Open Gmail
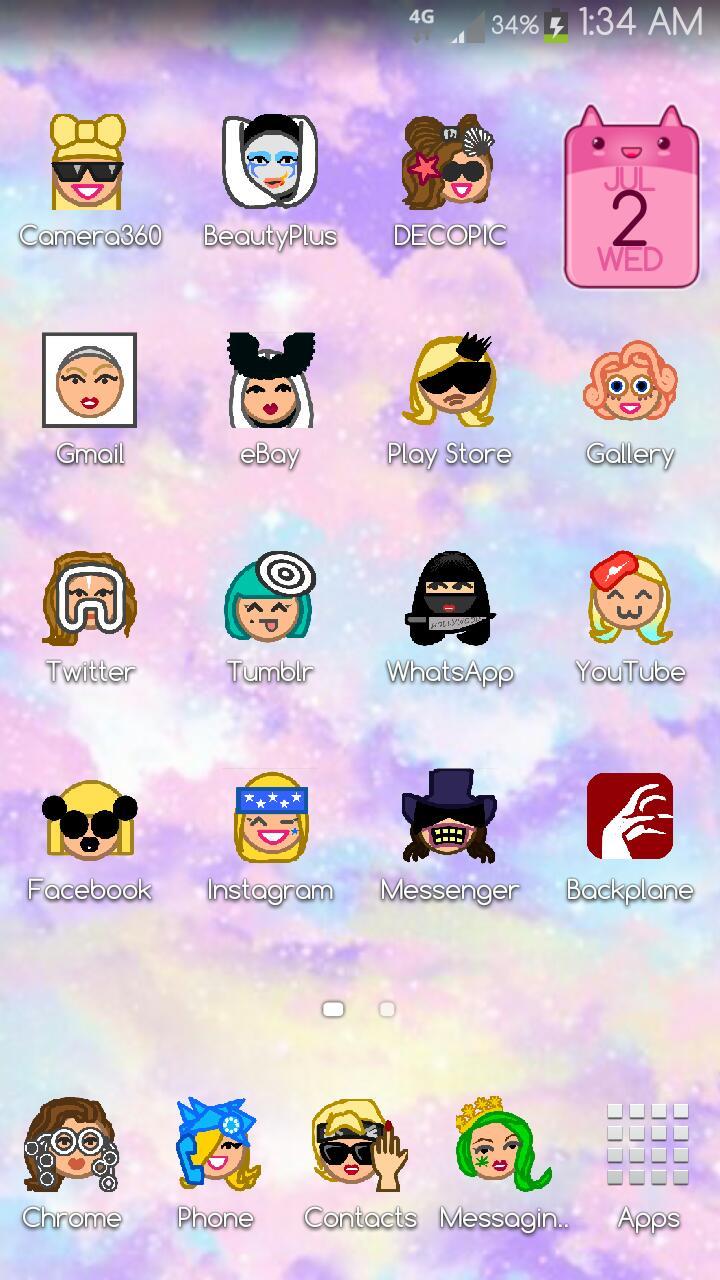This screenshot has height=1280, width=720. pyautogui.click(x=89, y=381)
